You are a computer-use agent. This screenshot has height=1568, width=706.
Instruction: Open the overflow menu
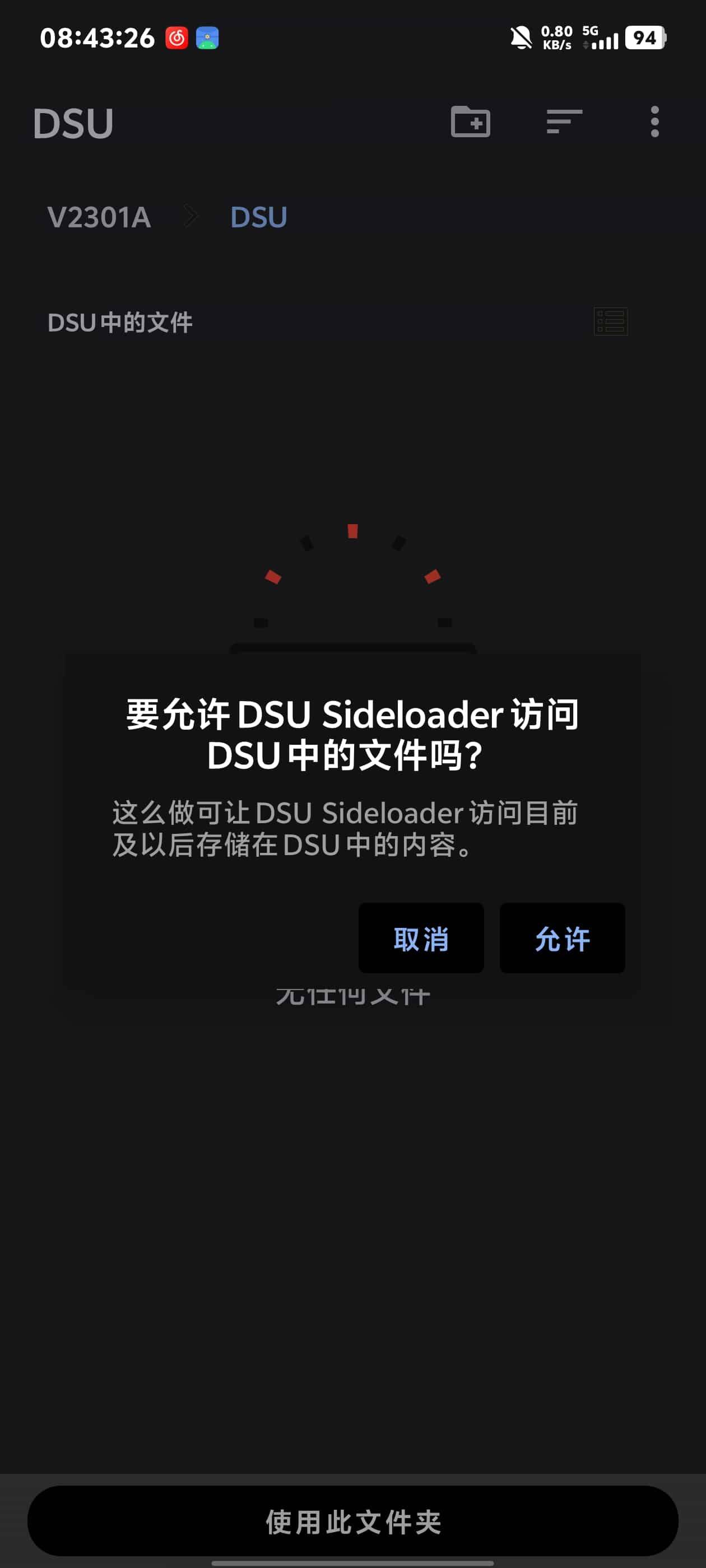[x=654, y=122]
